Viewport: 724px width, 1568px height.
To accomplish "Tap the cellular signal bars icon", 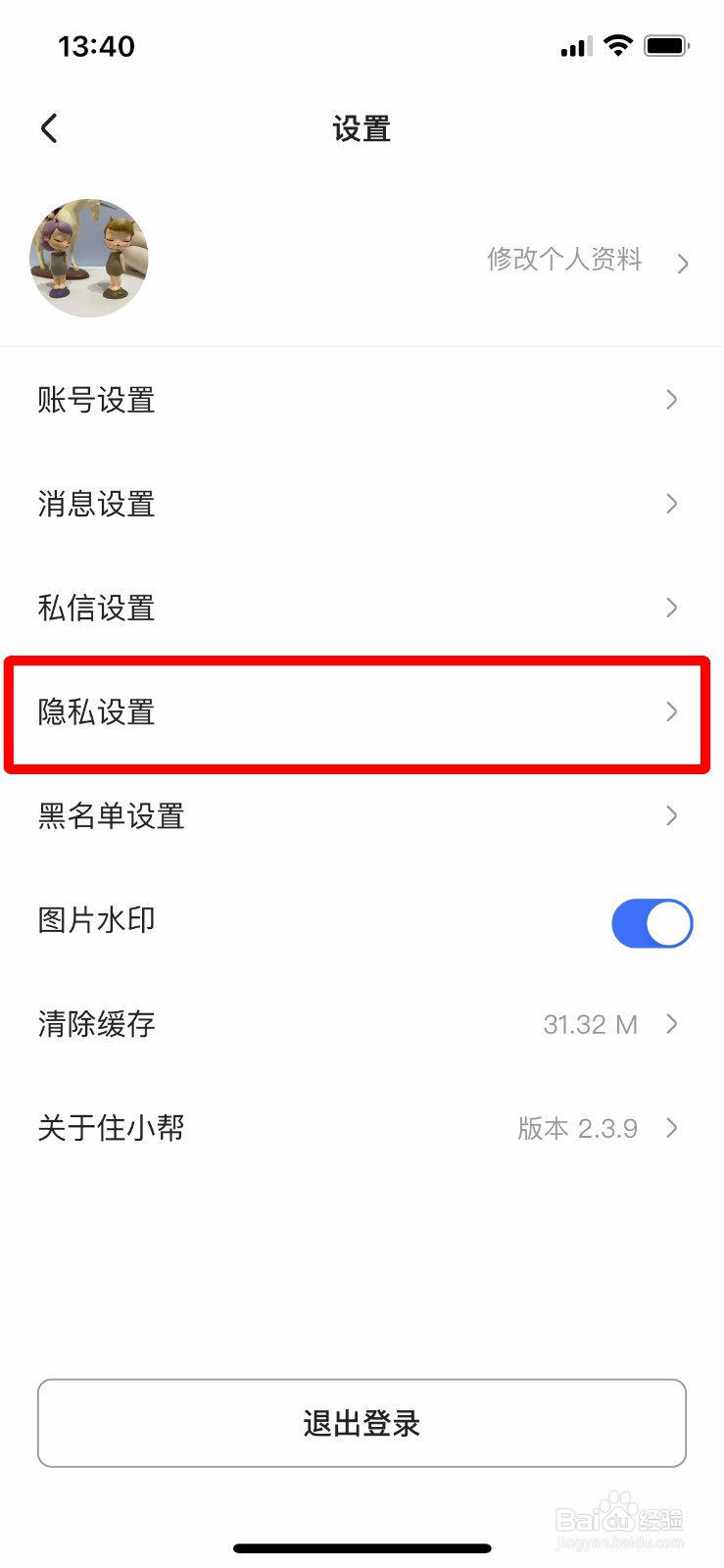I will tap(574, 46).
